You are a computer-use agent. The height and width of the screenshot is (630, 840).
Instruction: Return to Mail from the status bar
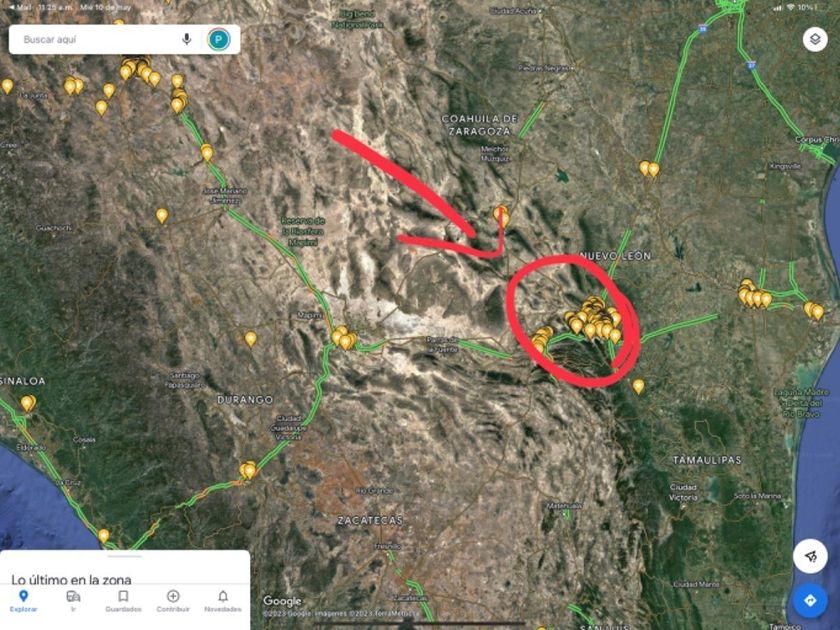pyautogui.click(x=19, y=8)
